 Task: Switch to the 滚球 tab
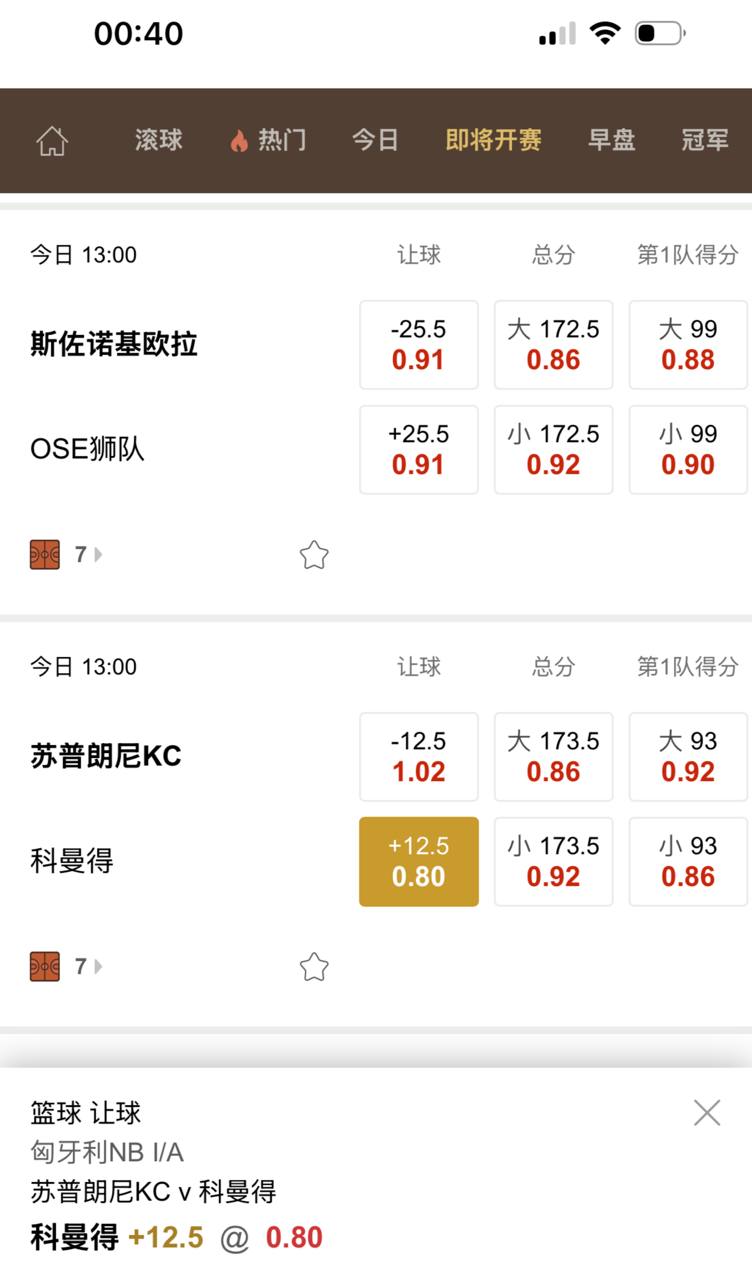(x=159, y=140)
